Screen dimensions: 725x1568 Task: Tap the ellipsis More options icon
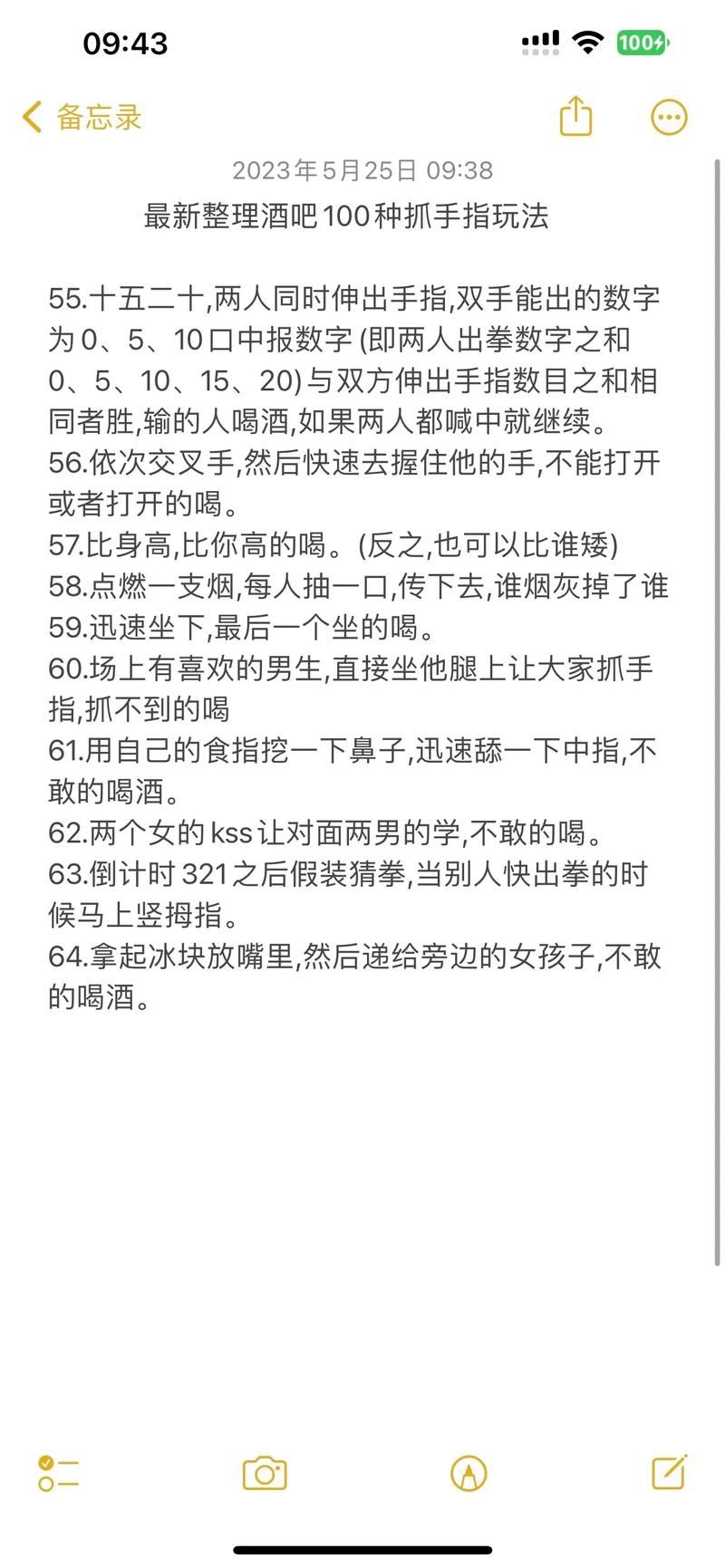click(669, 117)
